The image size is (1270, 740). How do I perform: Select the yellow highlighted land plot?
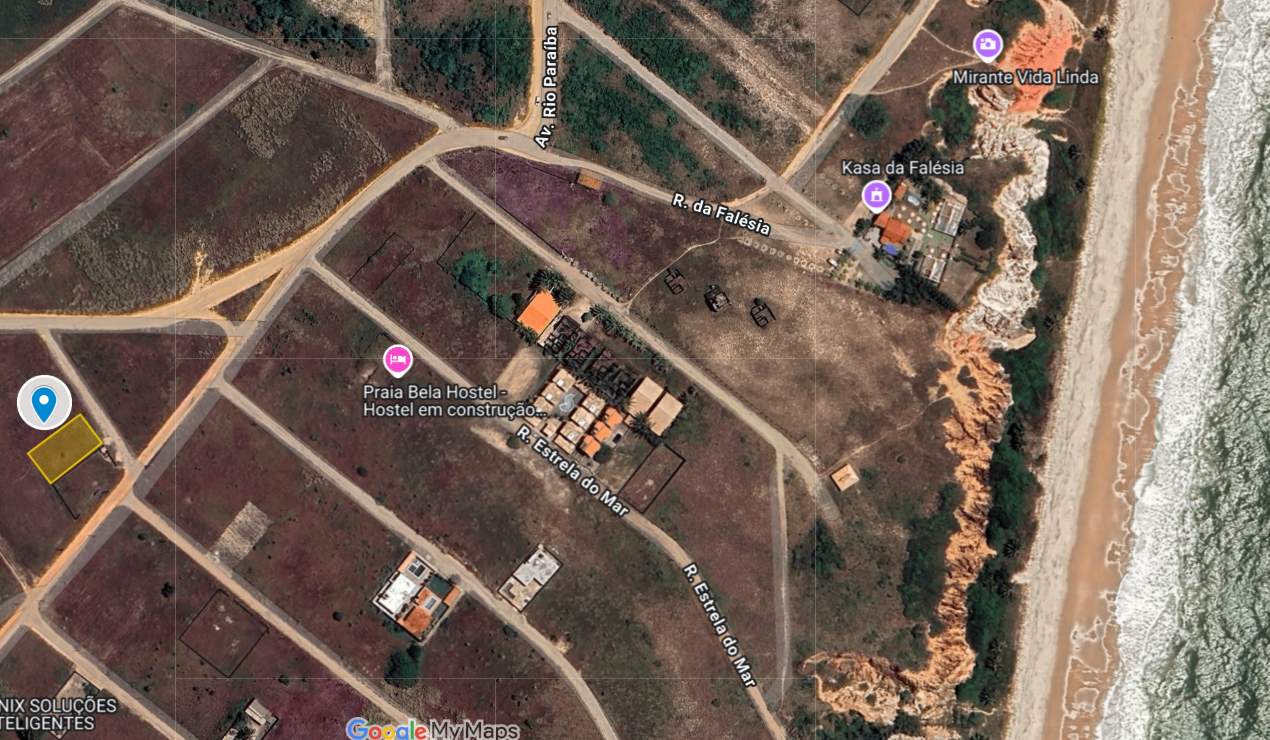(x=65, y=448)
